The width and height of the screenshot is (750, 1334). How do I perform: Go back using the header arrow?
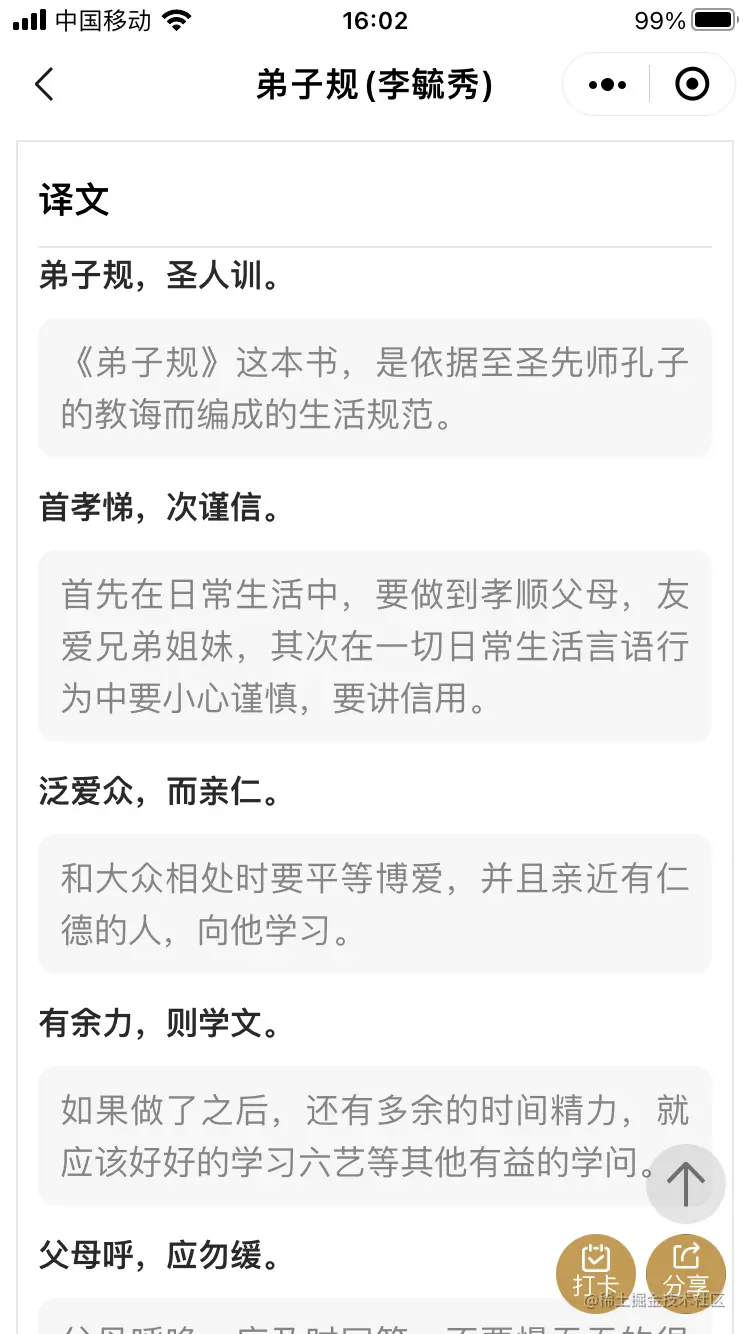pyautogui.click(x=45, y=85)
